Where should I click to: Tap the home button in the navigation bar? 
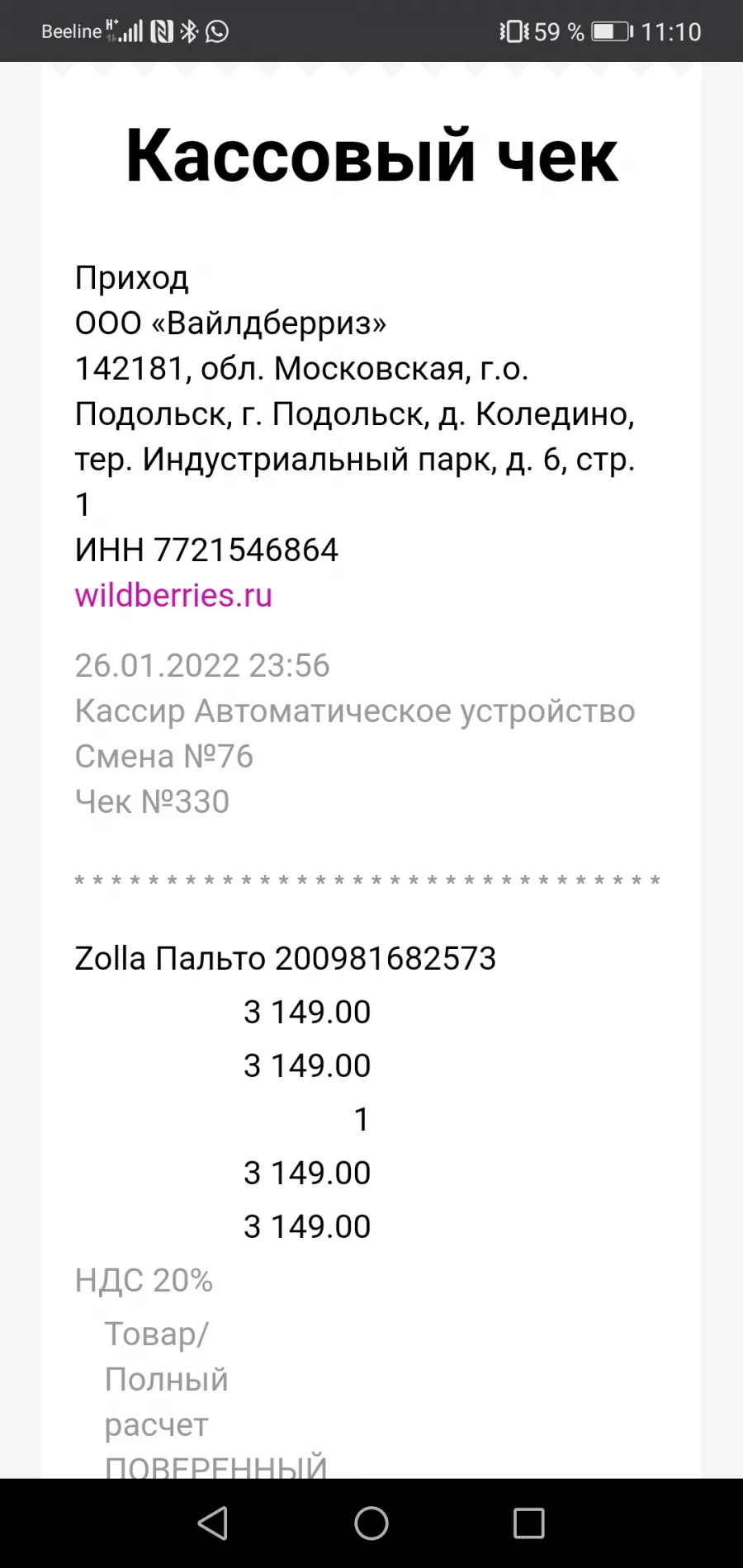point(371,1523)
